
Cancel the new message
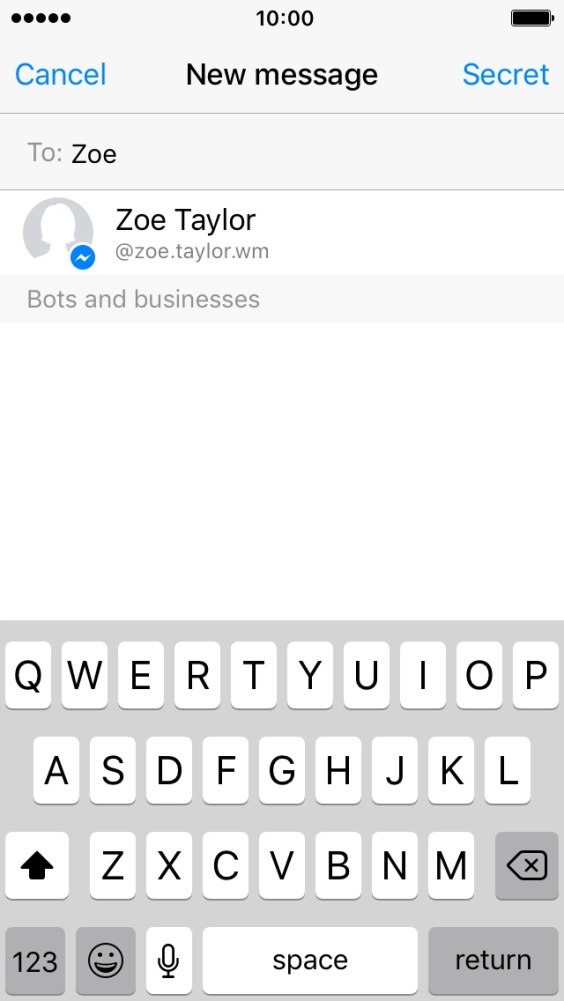61,75
